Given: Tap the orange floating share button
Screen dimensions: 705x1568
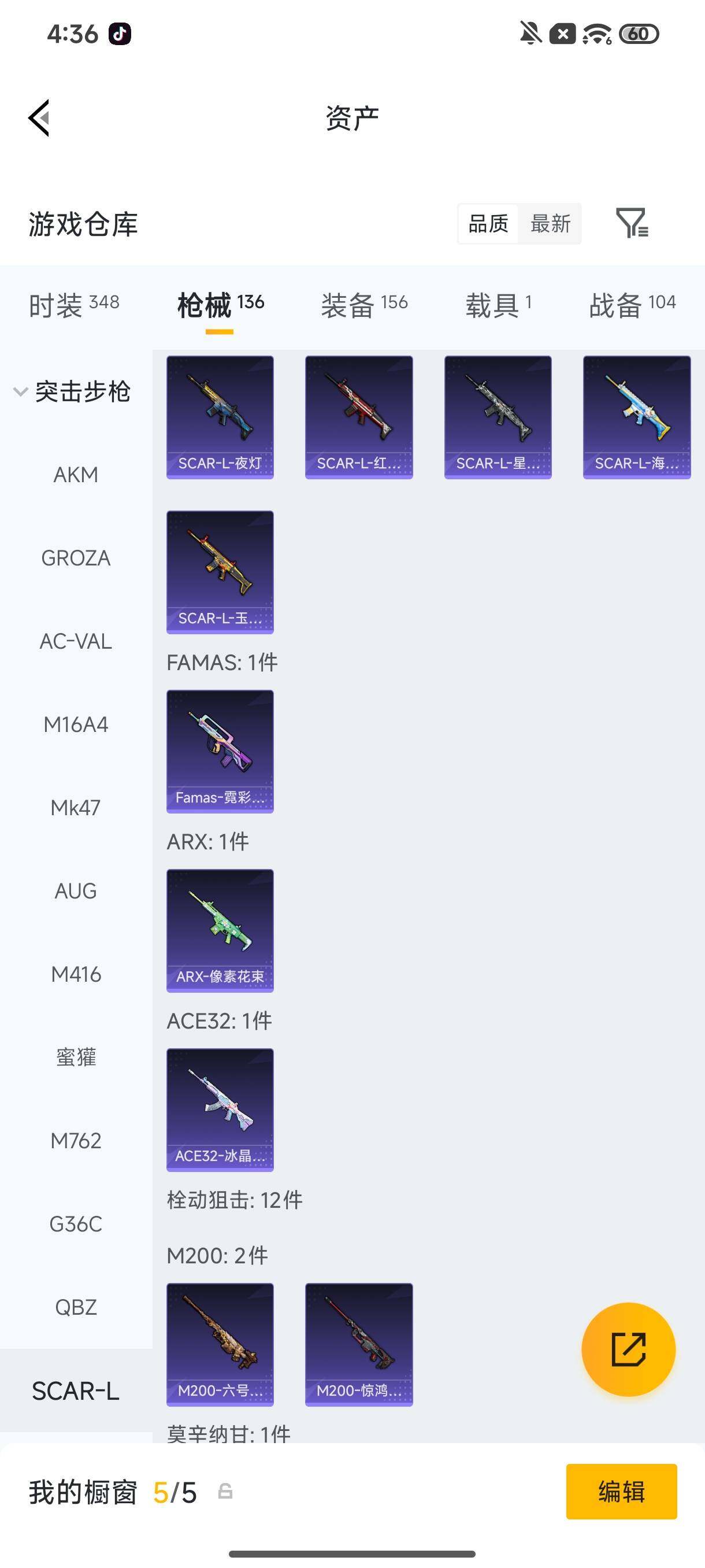Looking at the screenshot, I should [x=628, y=1349].
